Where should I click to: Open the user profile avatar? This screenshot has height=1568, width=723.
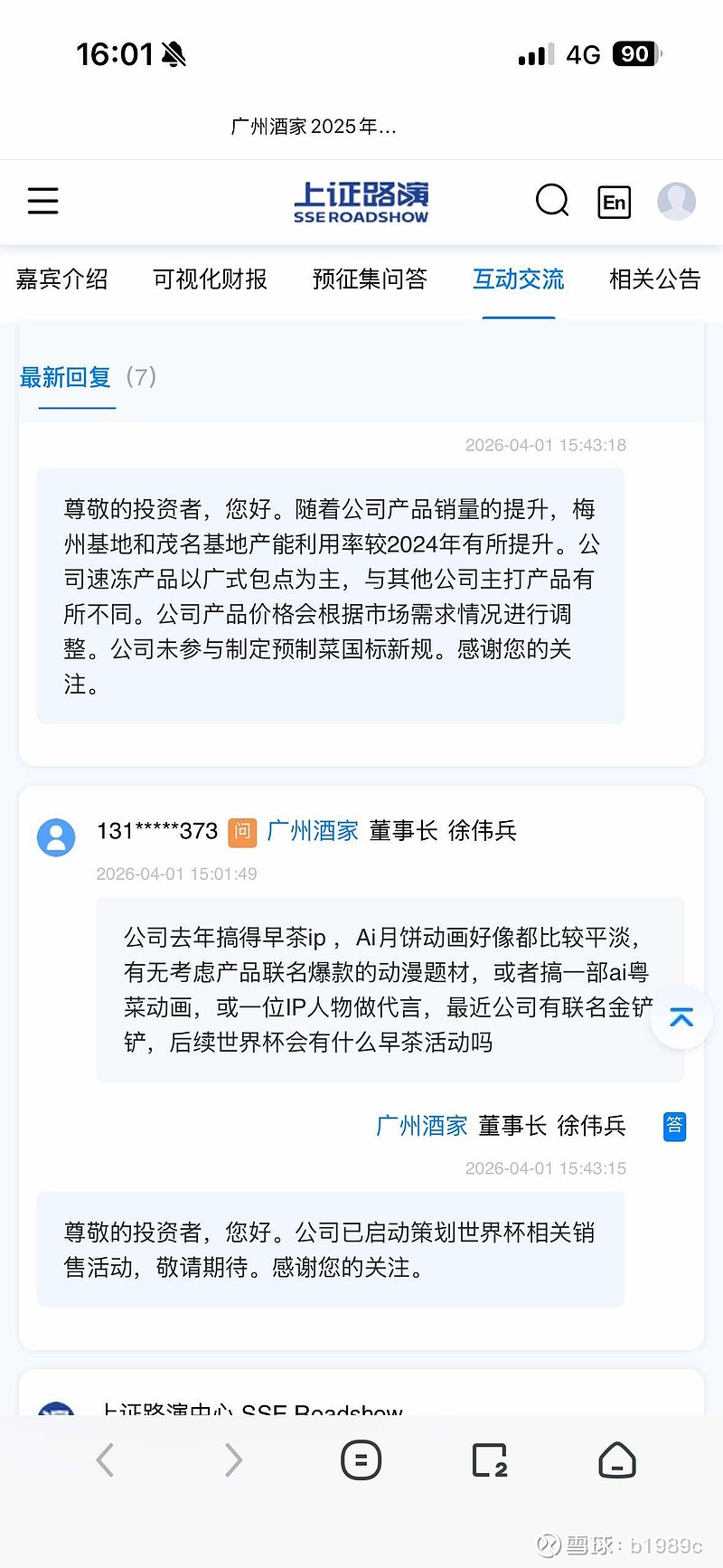tap(676, 201)
